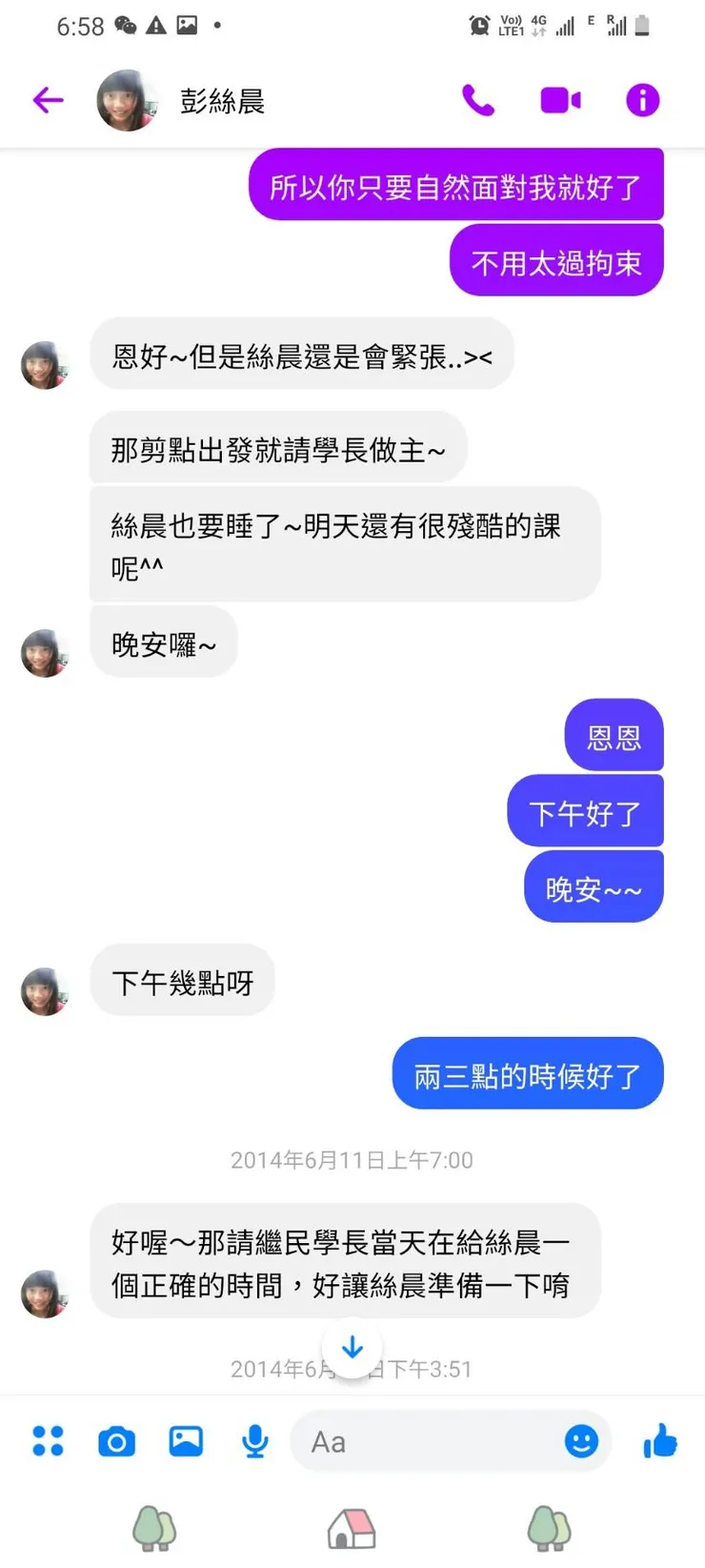Open 彭絲晨's profile picture in the header
Image resolution: width=705 pixels, height=1568 pixels.
125,99
